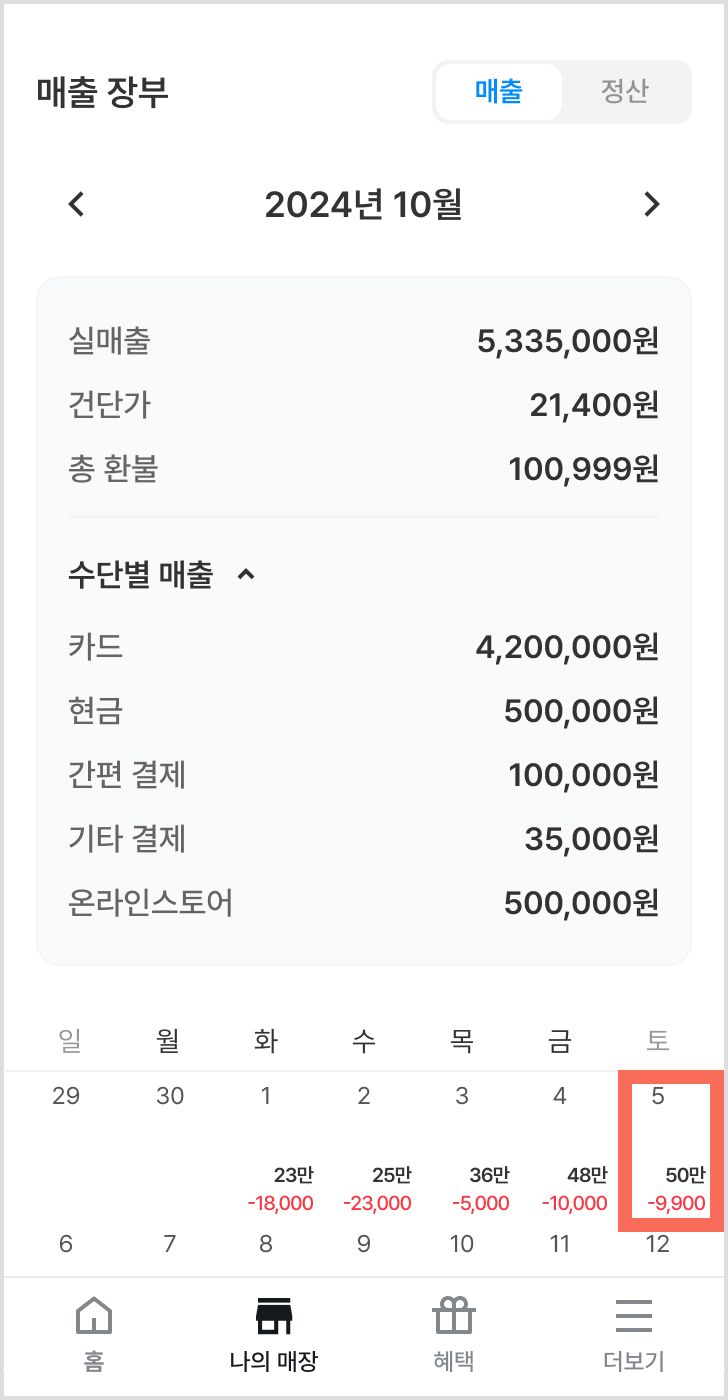
Task: Open the 홈 tab
Action: [94, 1334]
